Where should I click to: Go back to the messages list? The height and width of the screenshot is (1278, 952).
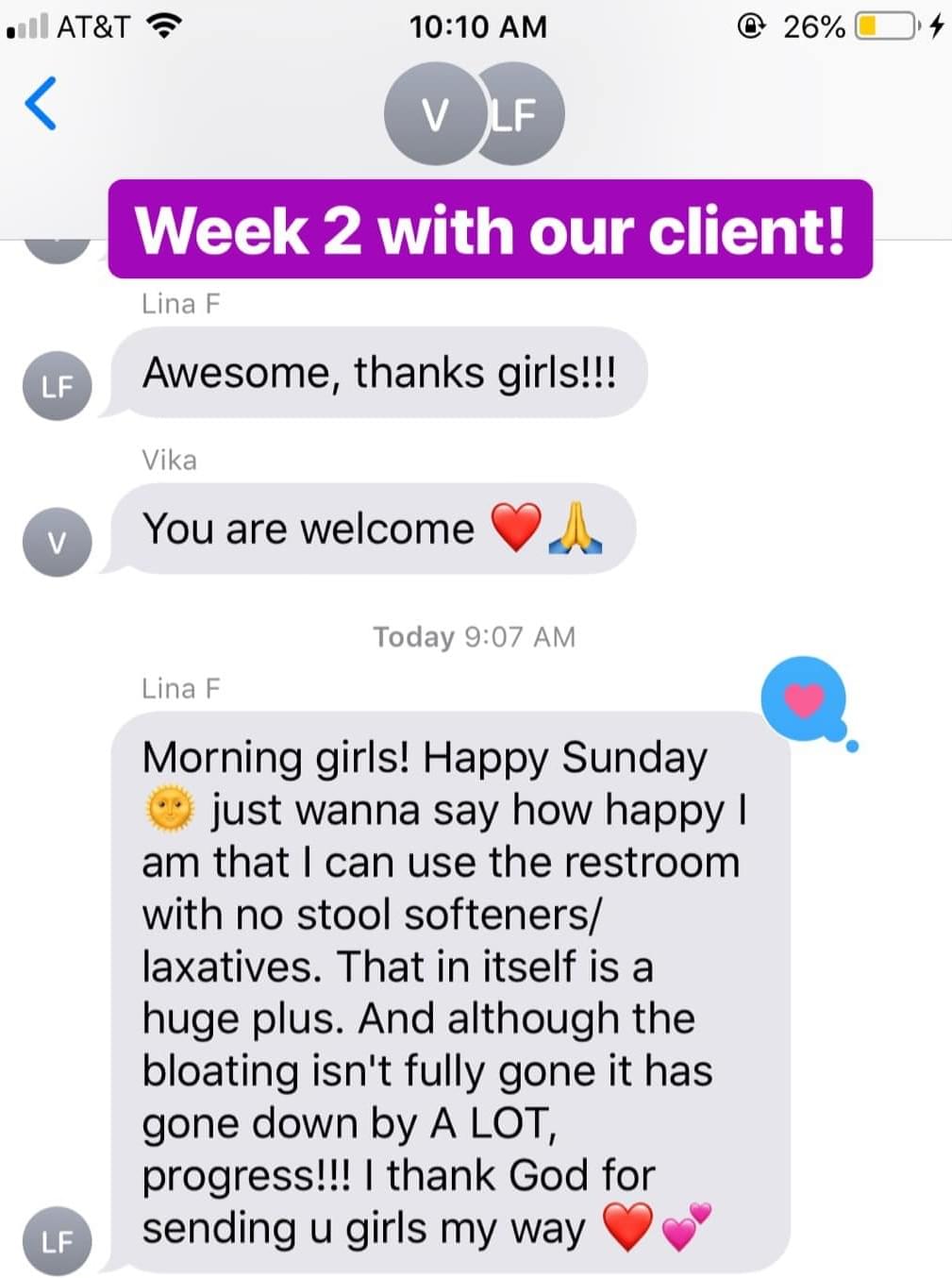[41, 103]
